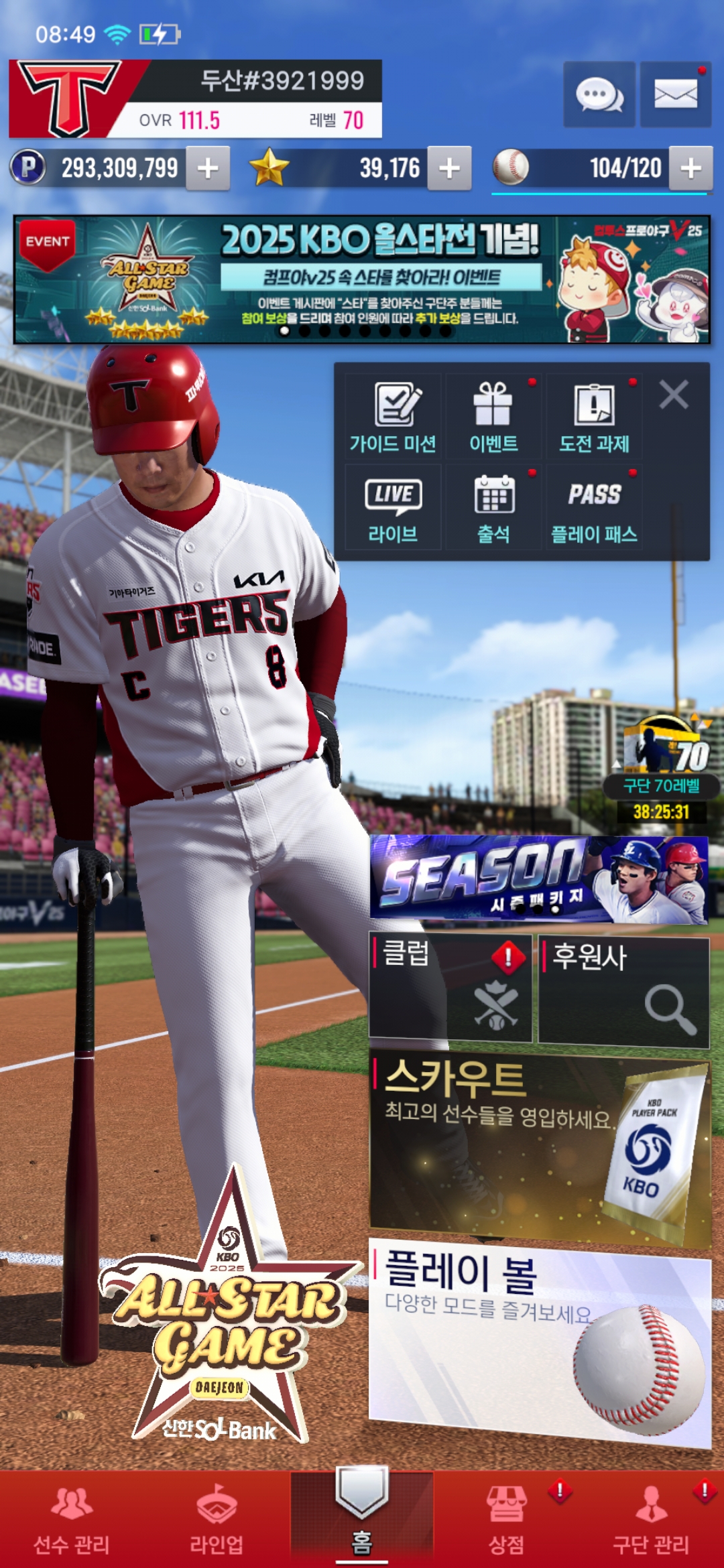The width and height of the screenshot is (724, 1568).
Task: Open the 이벤트 gift menu
Action: [493, 417]
